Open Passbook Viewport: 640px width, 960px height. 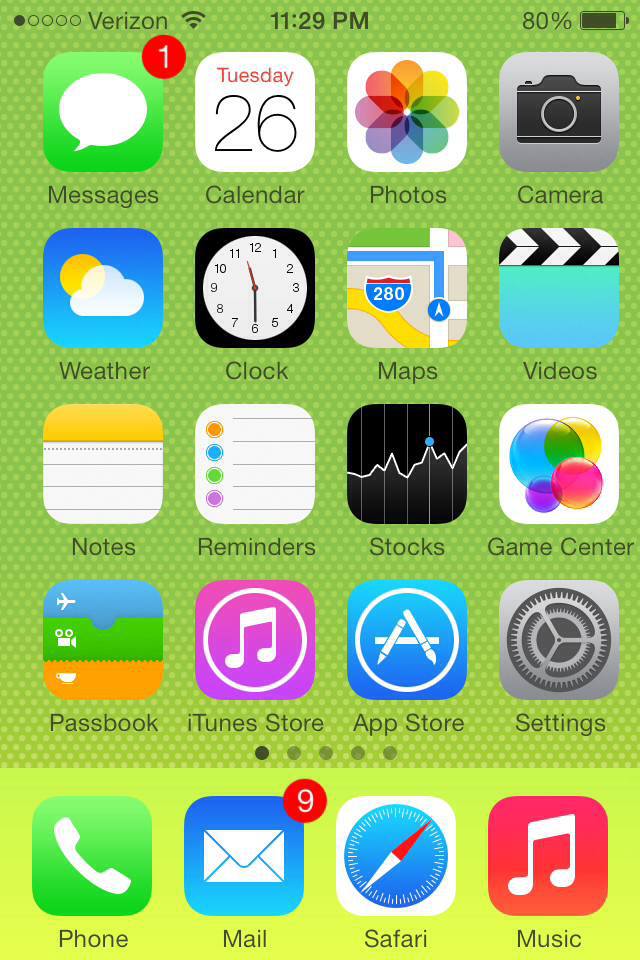coord(103,640)
